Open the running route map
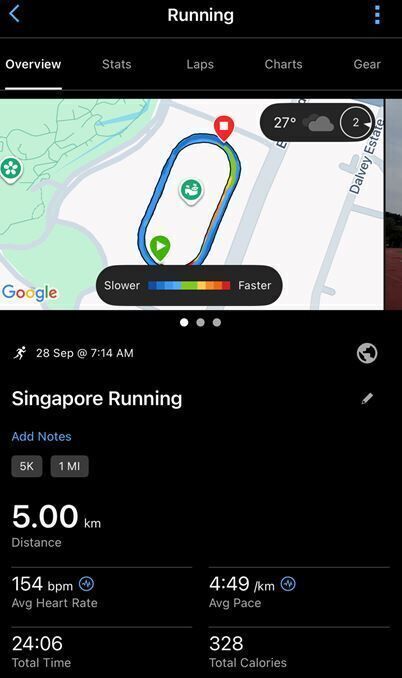402x678 pixels. [191, 204]
